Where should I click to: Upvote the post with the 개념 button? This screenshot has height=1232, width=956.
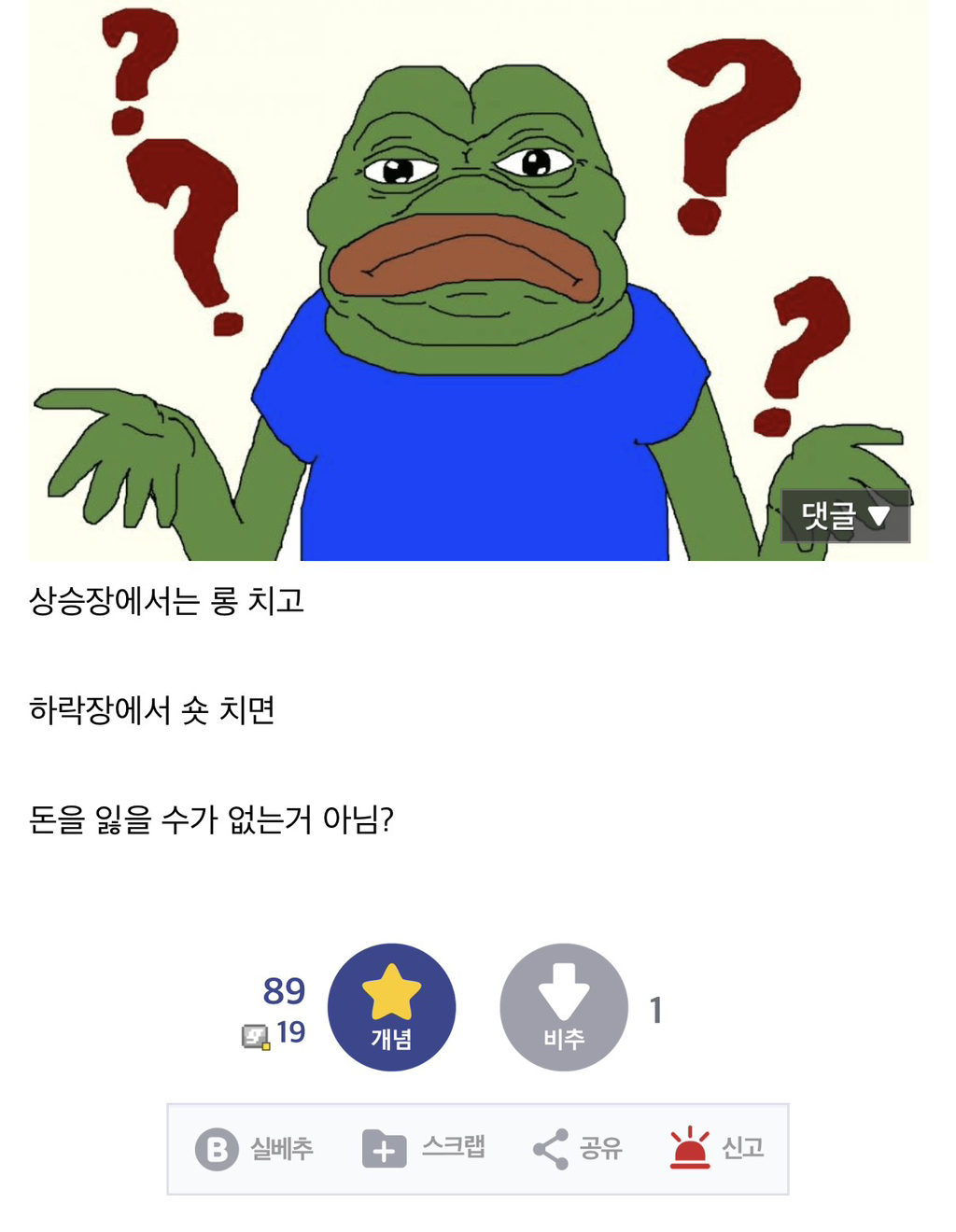(x=392, y=1008)
